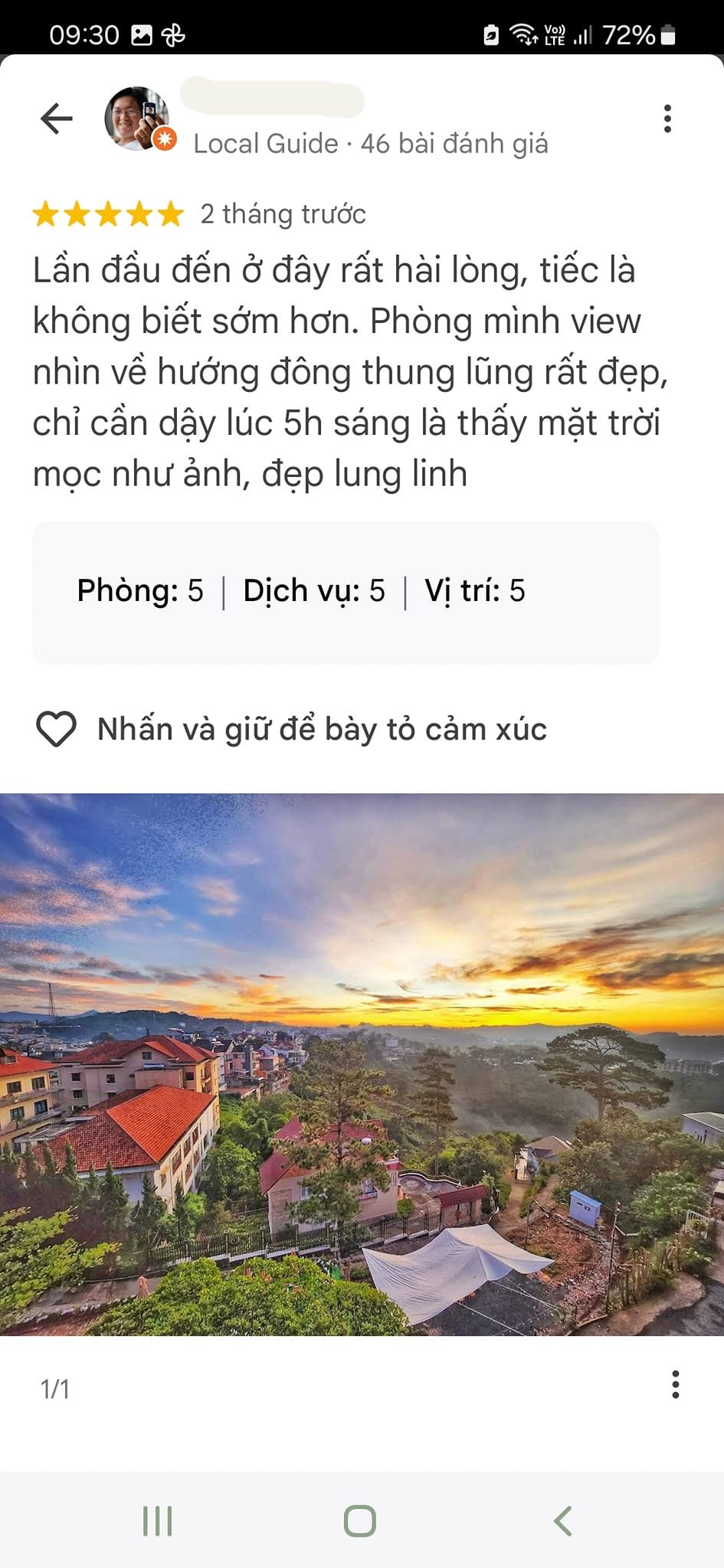724x1568 pixels.
Task: Open the reviewer's profile picture
Action: (137, 118)
